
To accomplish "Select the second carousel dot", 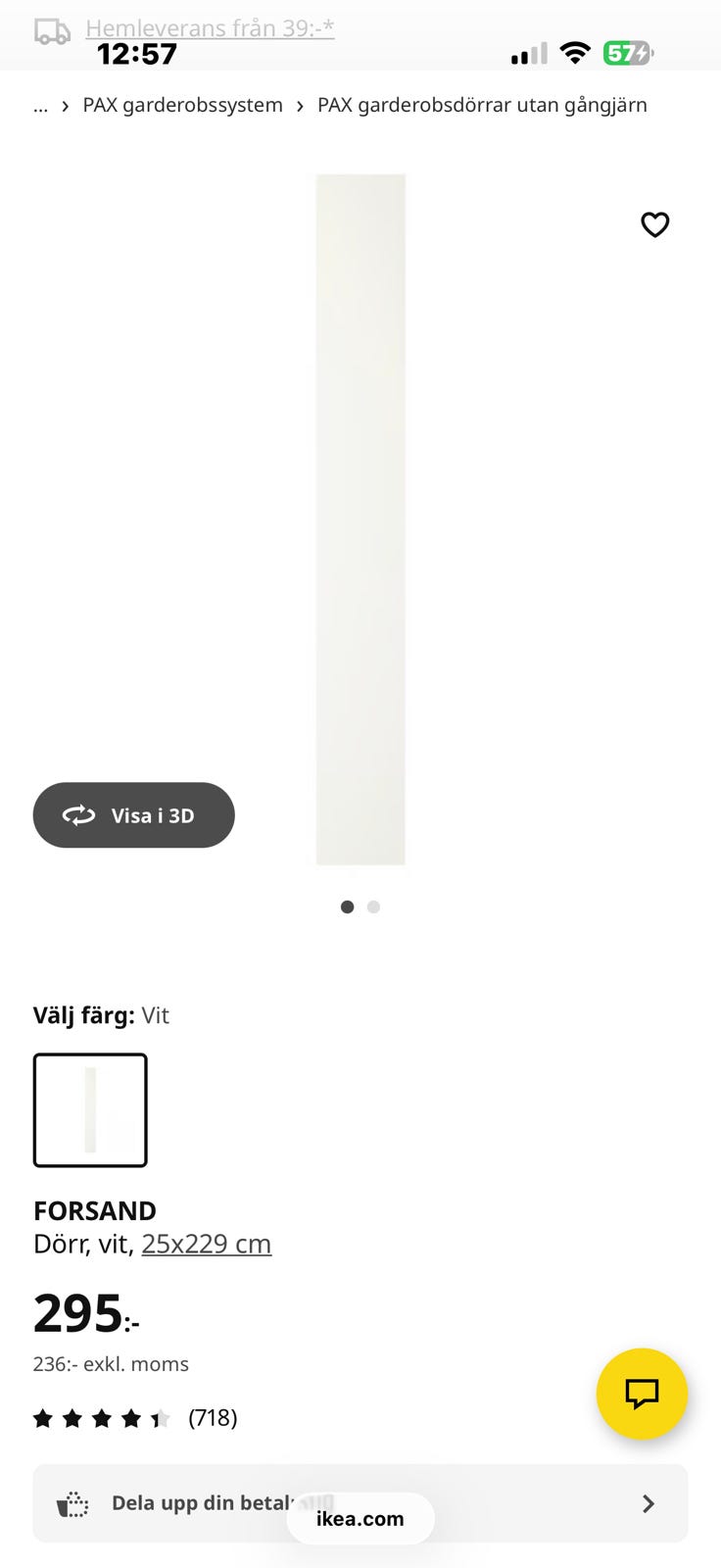I will click(373, 906).
